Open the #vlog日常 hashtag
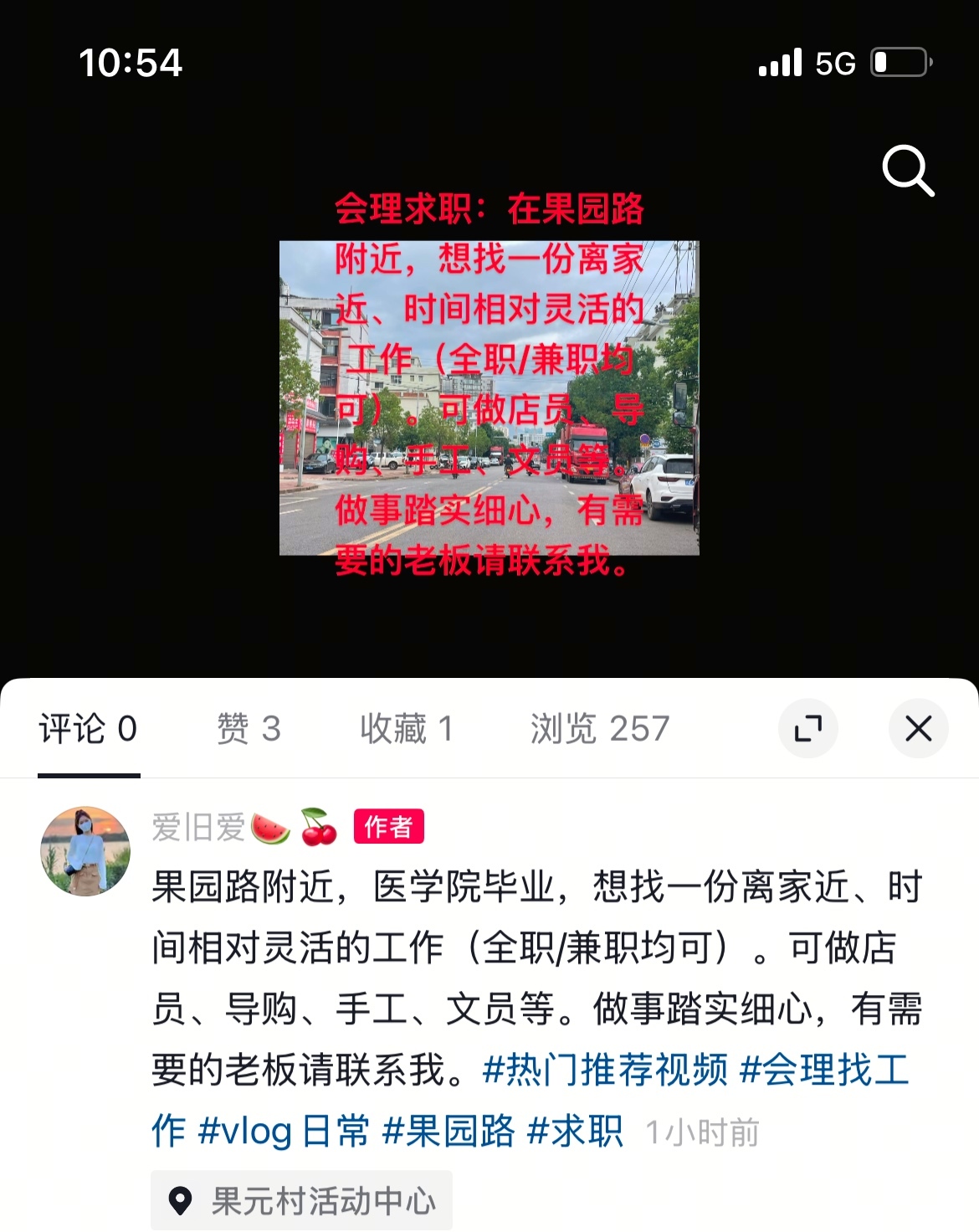This screenshot has width=979, height=1232. coord(284,1131)
